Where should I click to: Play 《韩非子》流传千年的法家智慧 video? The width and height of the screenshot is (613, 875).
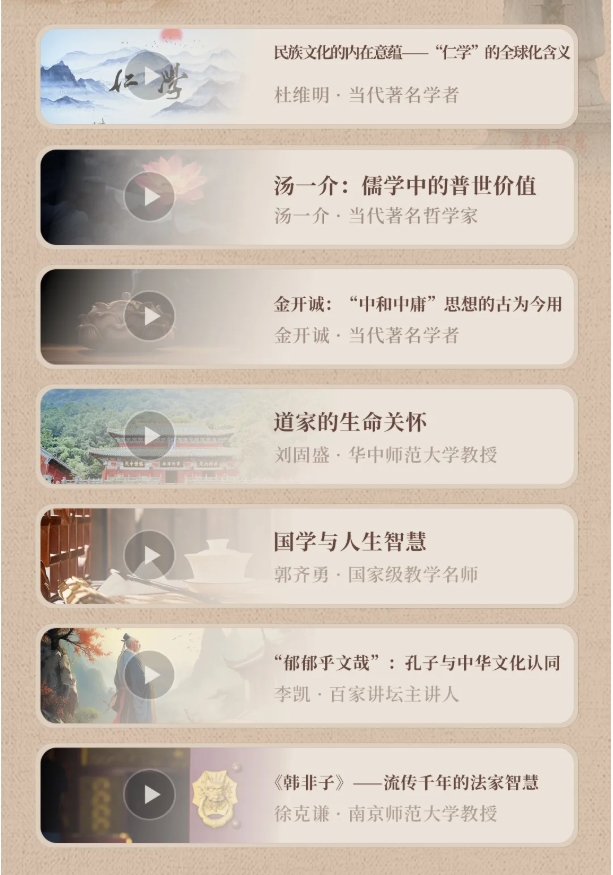pyautogui.click(x=149, y=795)
